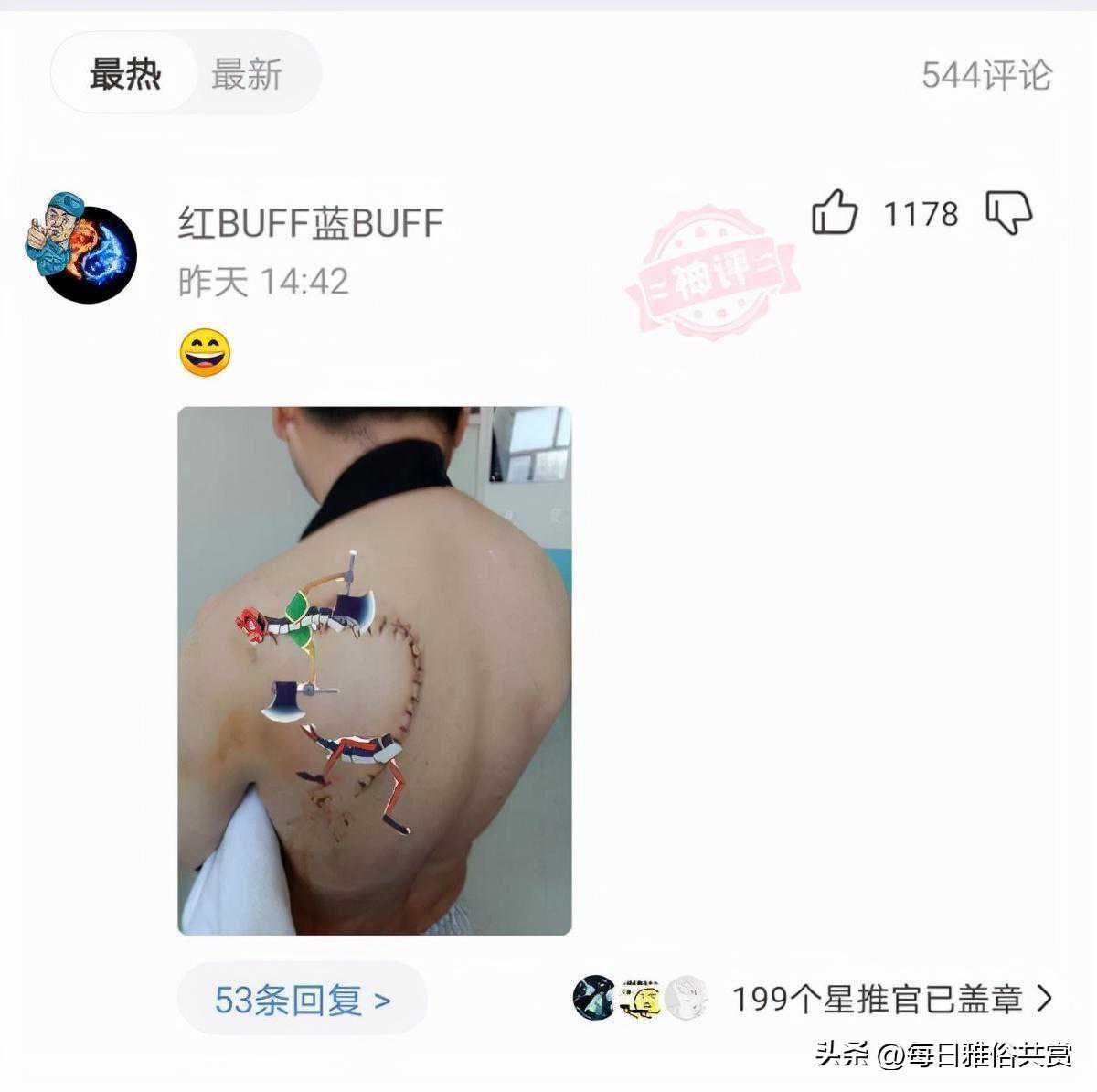
Task: Dislike the comment by 红BUFF蓝BUFF
Action: point(1009,214)
